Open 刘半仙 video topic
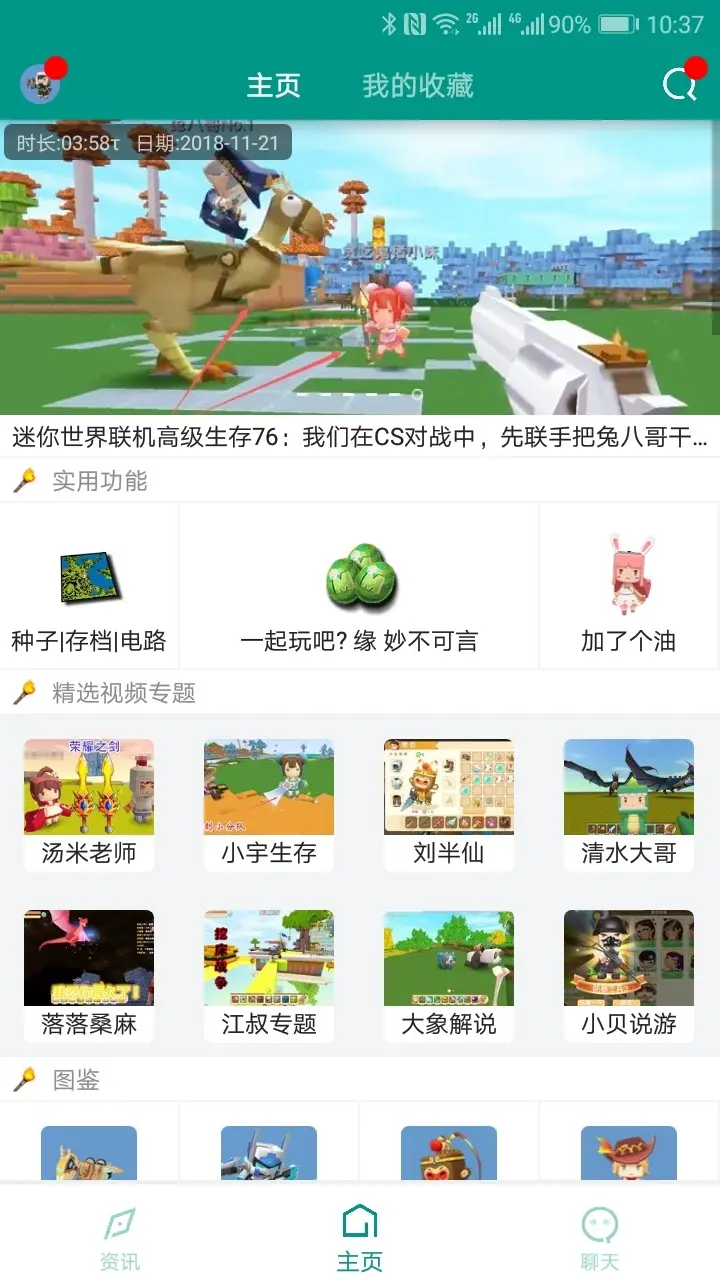The height and width of the screenshot is (1280, 720). 449,805
